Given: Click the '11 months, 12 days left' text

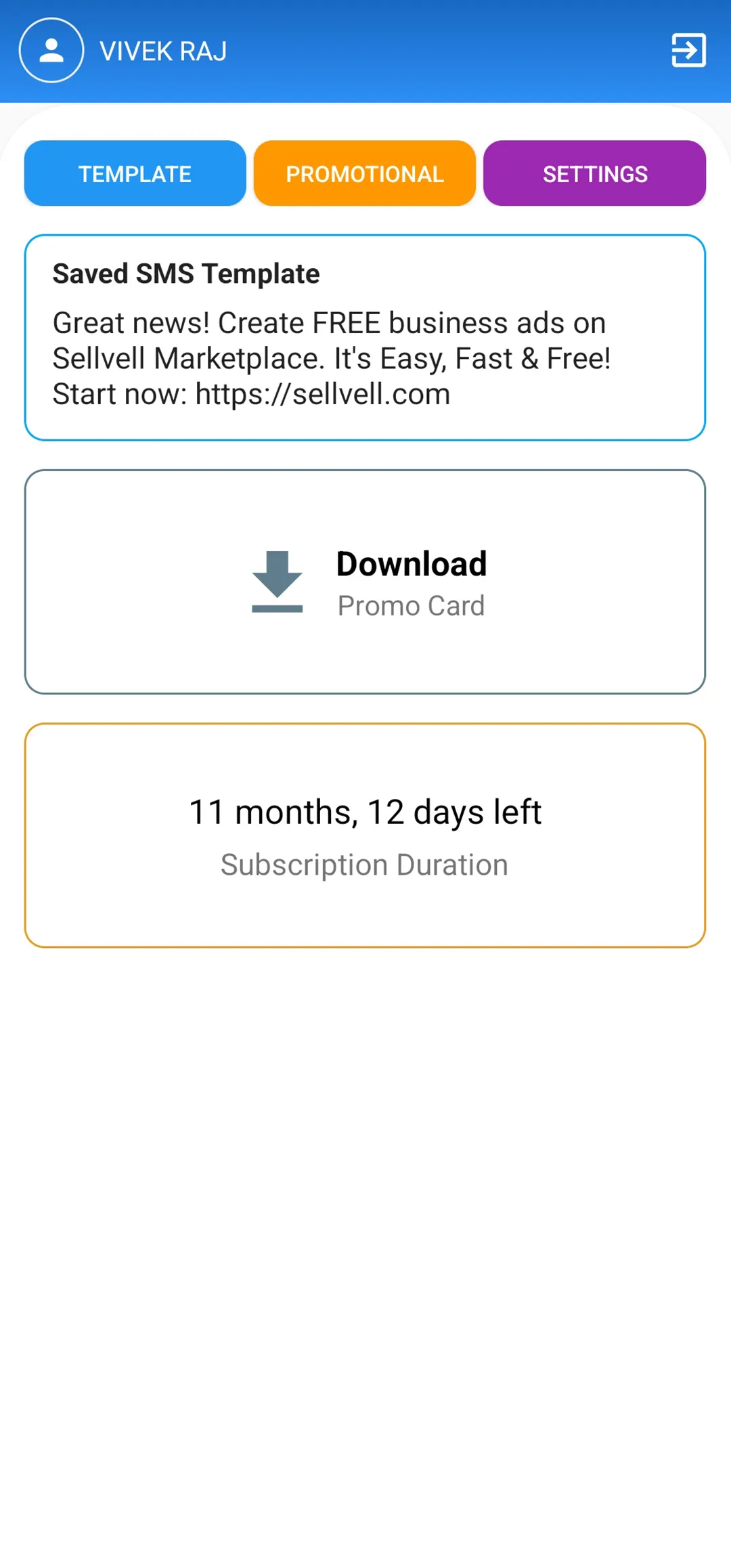Looking at the screenshot, I should pos(364,811).
